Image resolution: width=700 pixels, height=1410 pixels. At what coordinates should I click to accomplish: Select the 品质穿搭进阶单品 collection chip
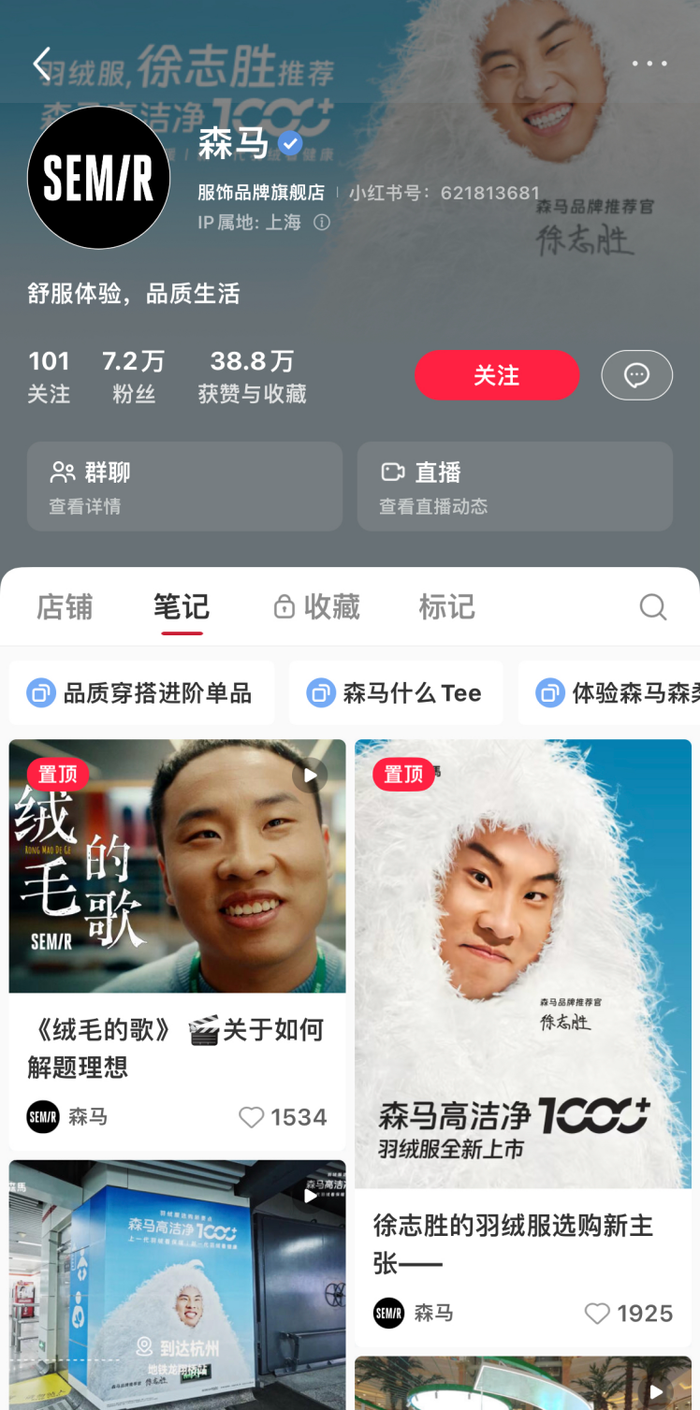coord(141,693)
